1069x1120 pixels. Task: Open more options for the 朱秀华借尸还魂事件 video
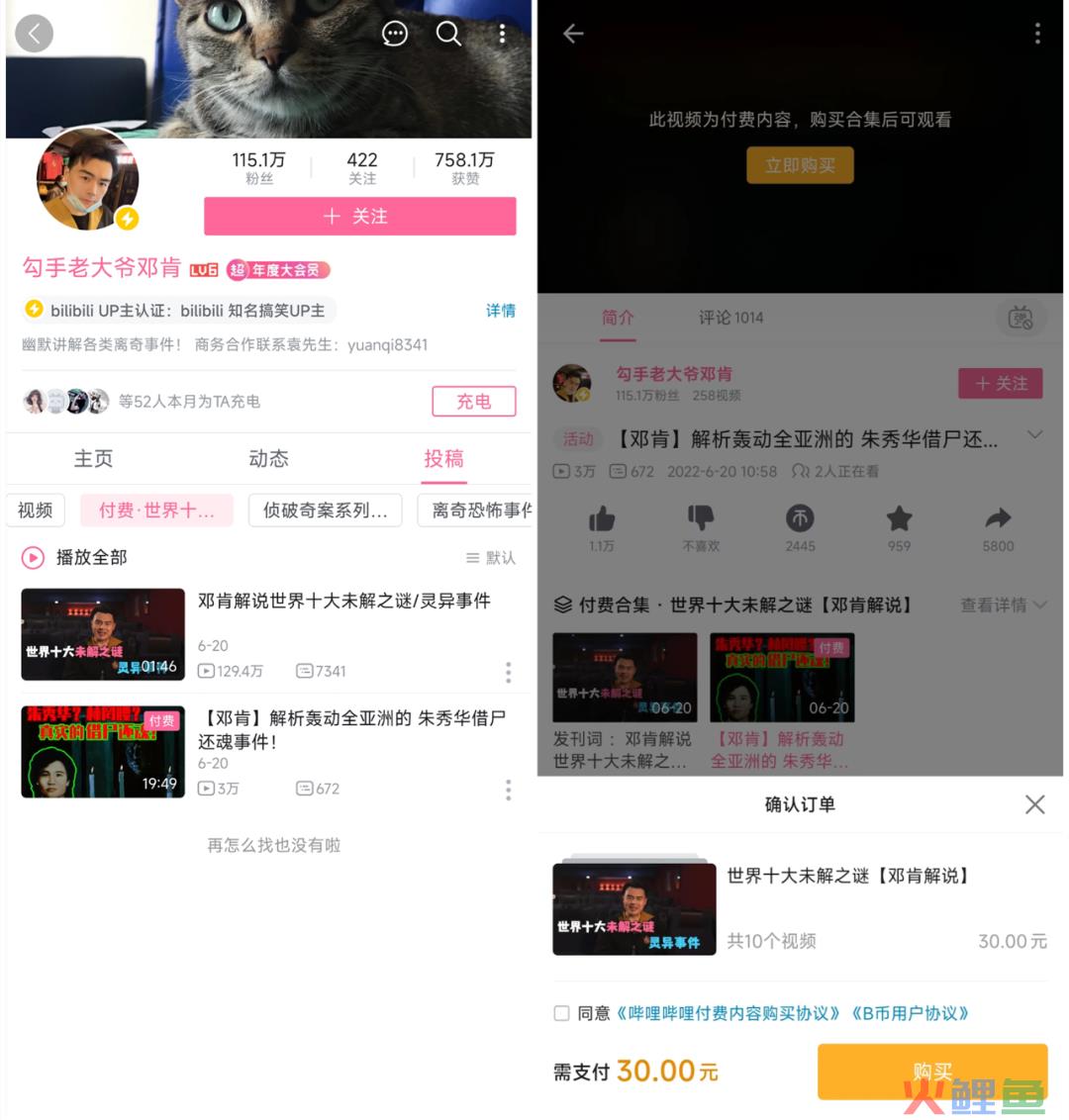(x=508, y=790)
